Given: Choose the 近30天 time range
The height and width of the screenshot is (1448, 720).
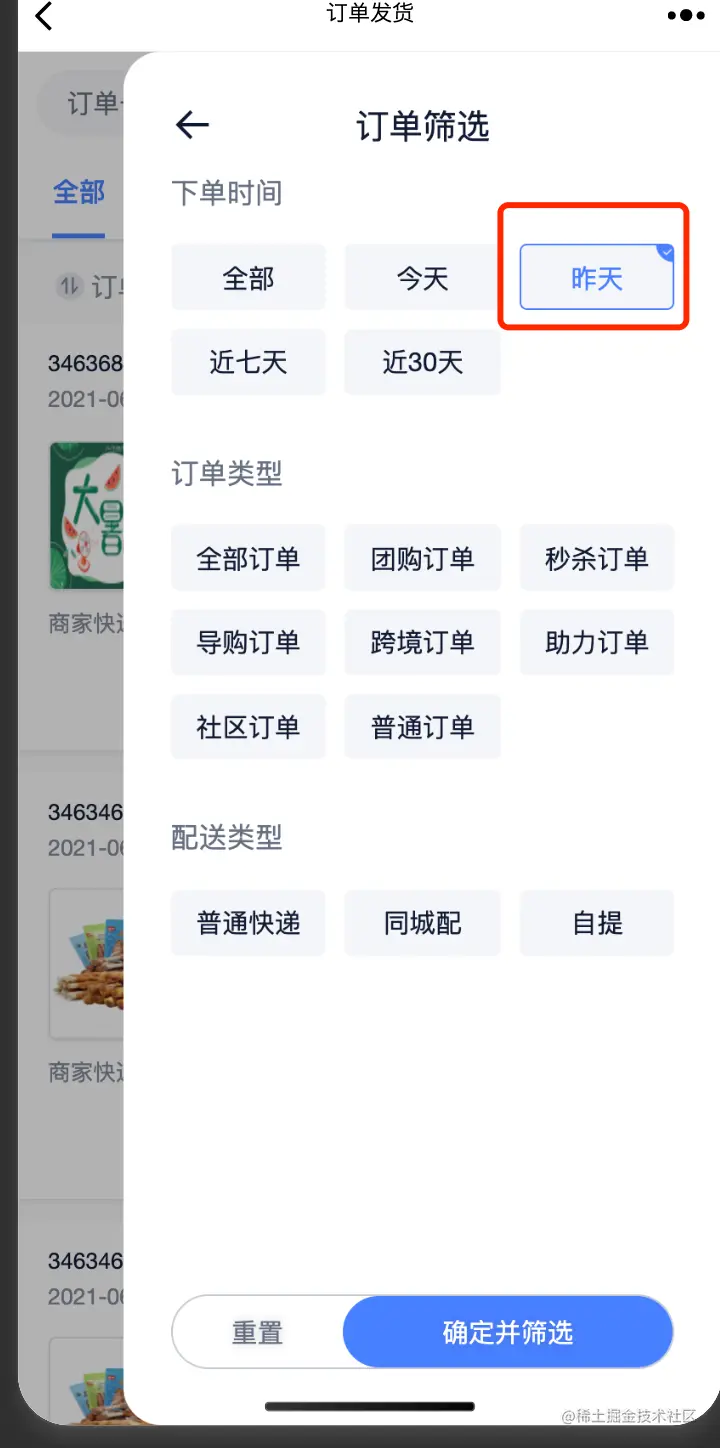Looking at the screenshot, I should point(422,362).
